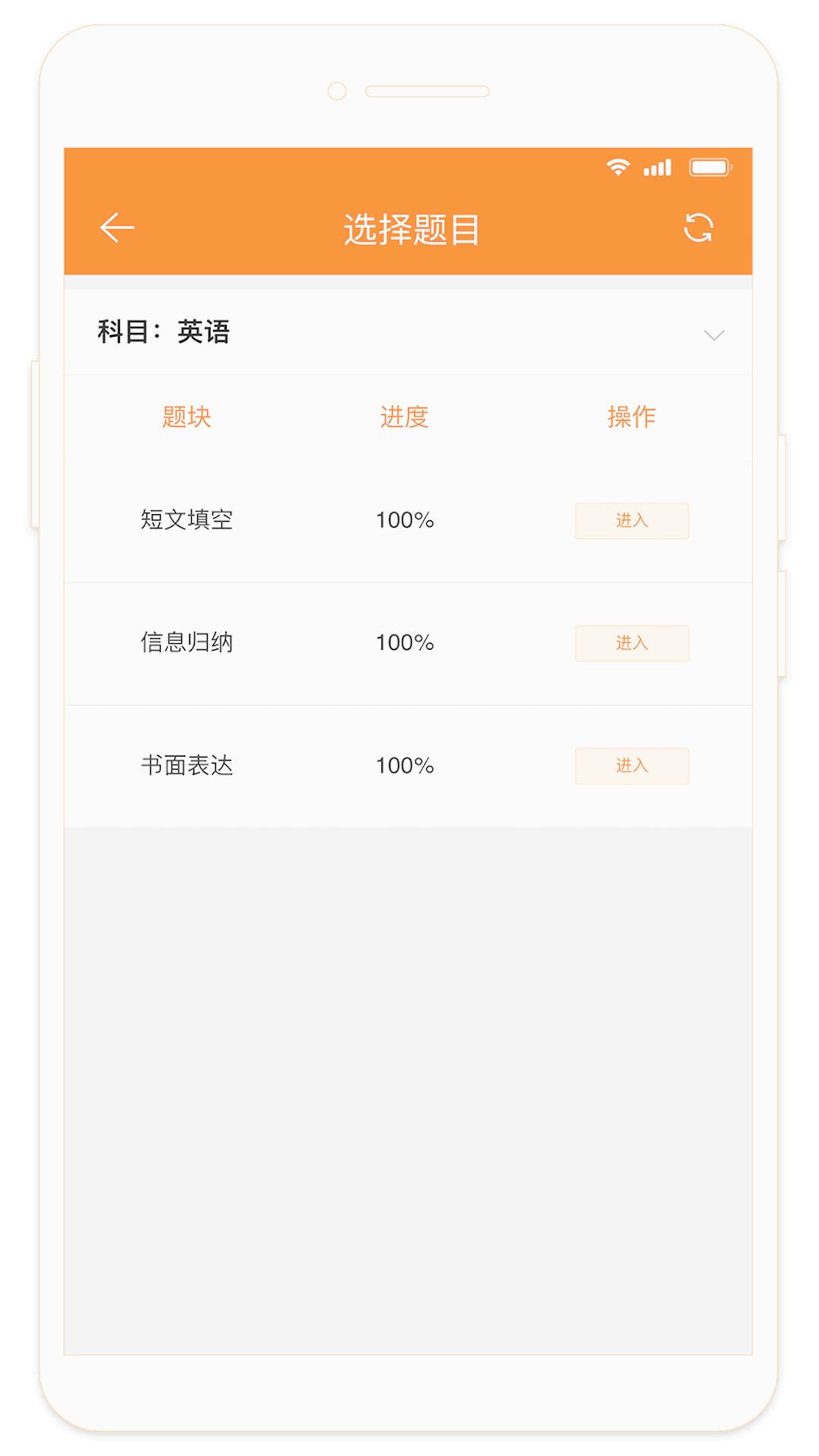This screenshot has width=819, height=1456.
Task: Tap the 英语 subject text
Action: click(203, 332)
